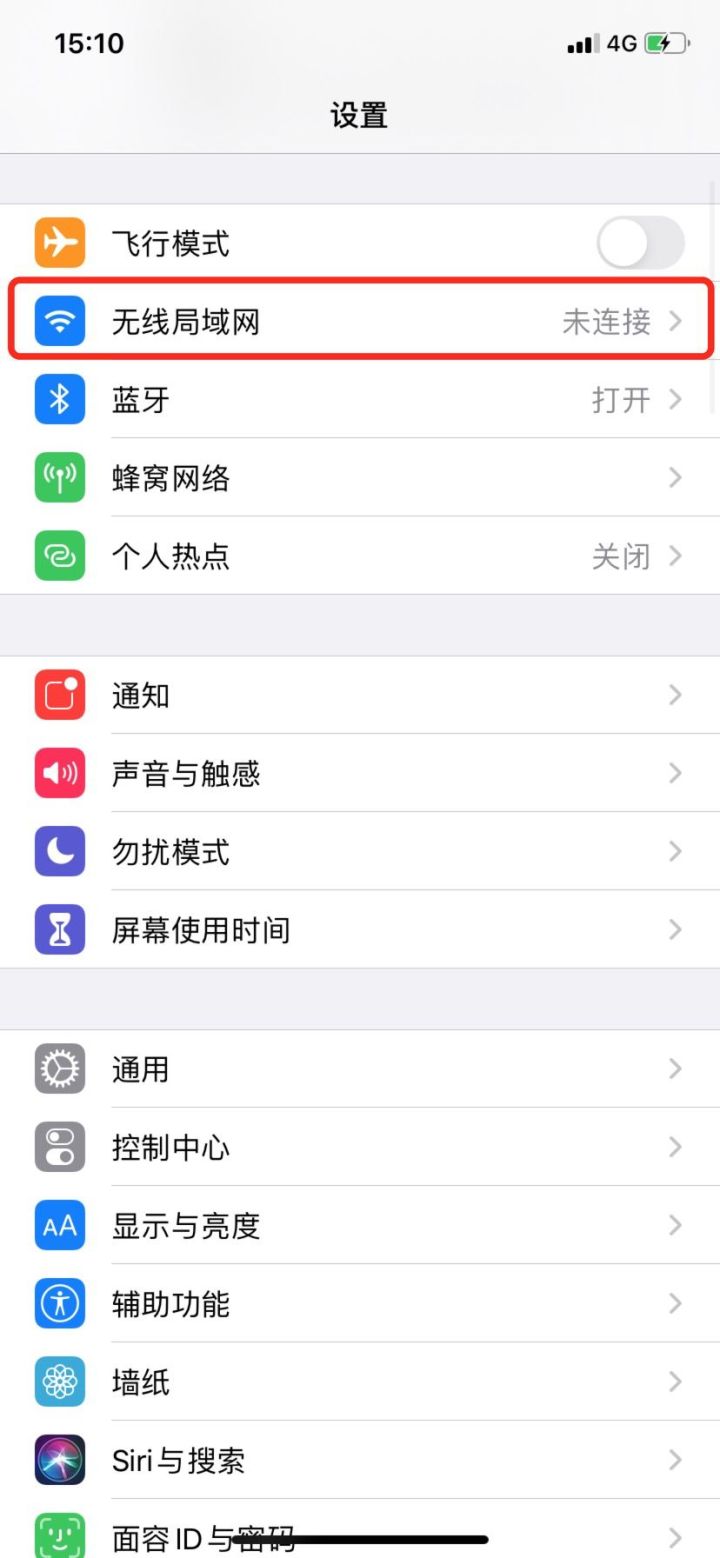
Task: Open 勿扰模式 settings
Action: (x=360, y=851)
